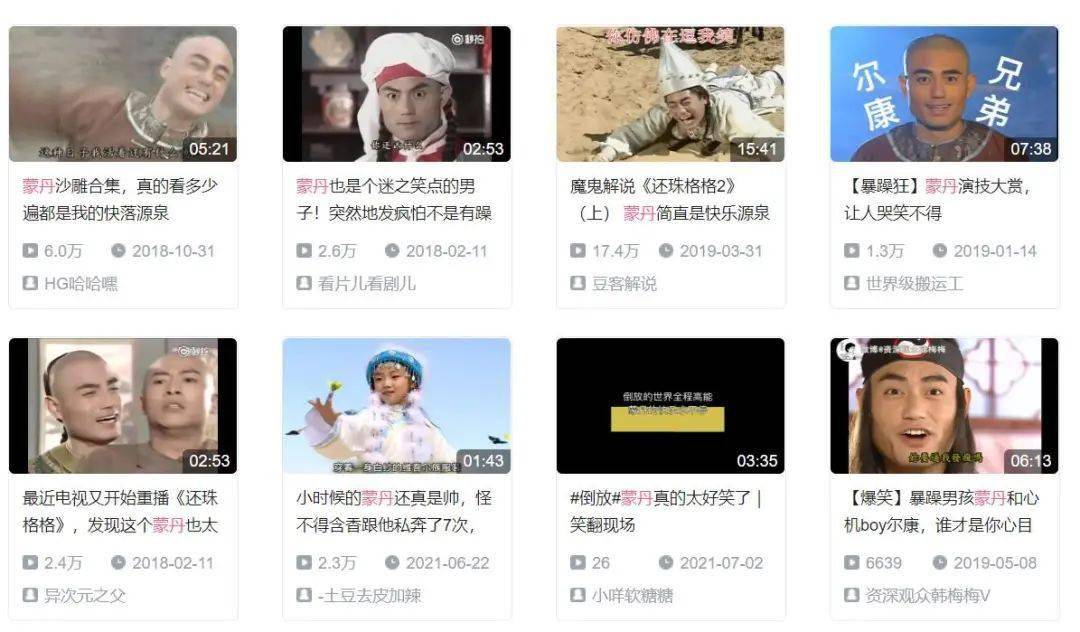The width and height of the screenshot is (1080, 632).
Task: Open the video 魔鬼解说《还珠格格2》（上）
Action: pyautogui.click(x=670, y=94)
